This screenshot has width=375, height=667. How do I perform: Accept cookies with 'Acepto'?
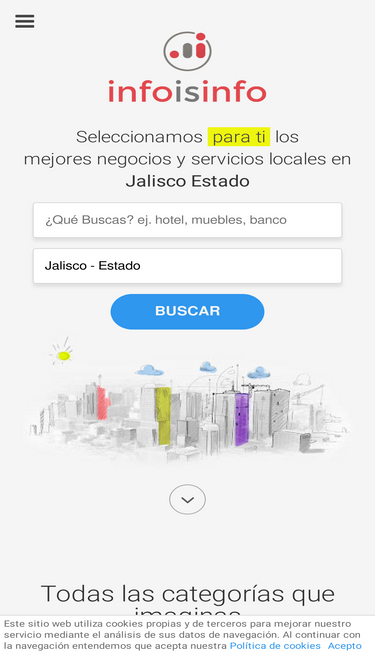[344, 646]
